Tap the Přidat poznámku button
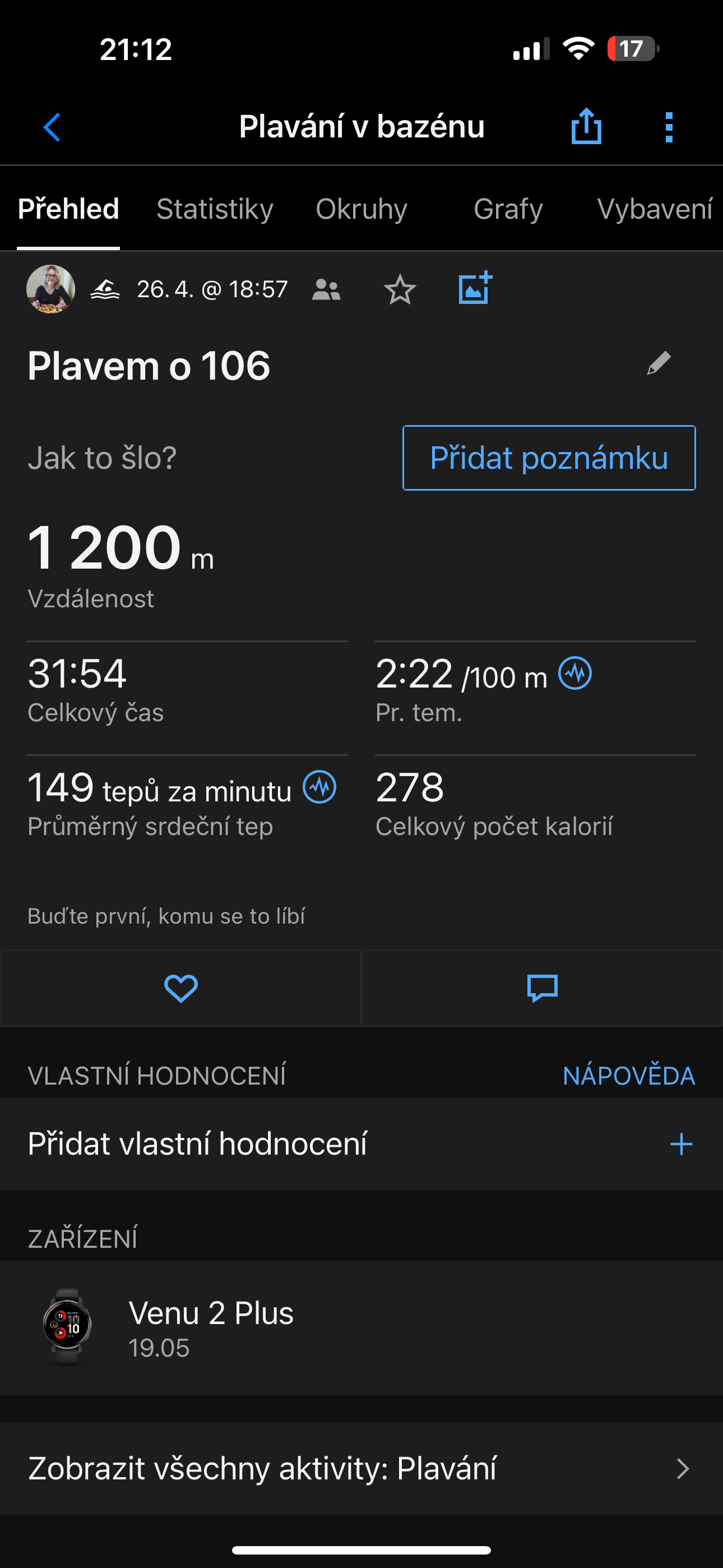 pos(548,458)
